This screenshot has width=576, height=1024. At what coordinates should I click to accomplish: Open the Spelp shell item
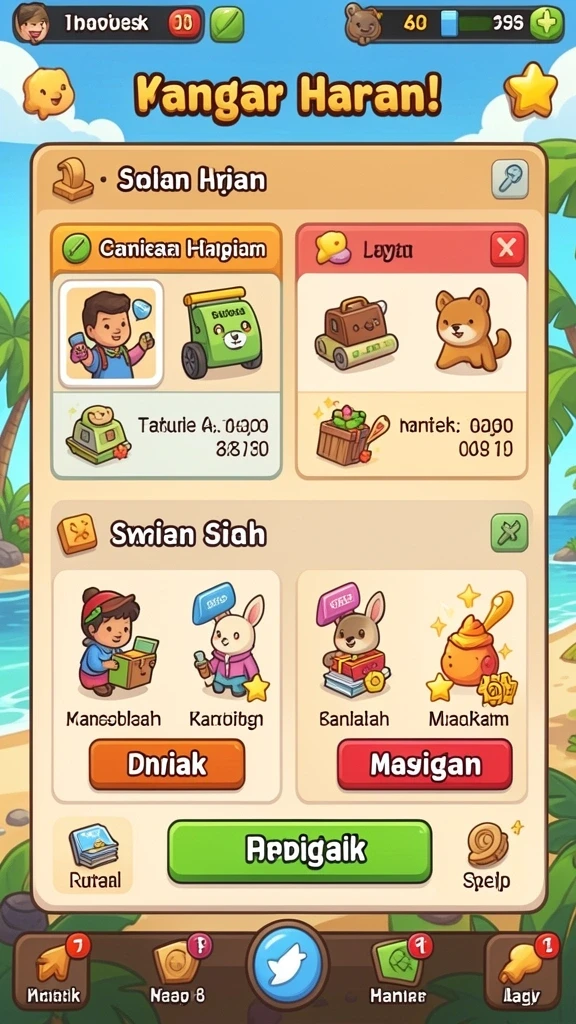(487, 857)
